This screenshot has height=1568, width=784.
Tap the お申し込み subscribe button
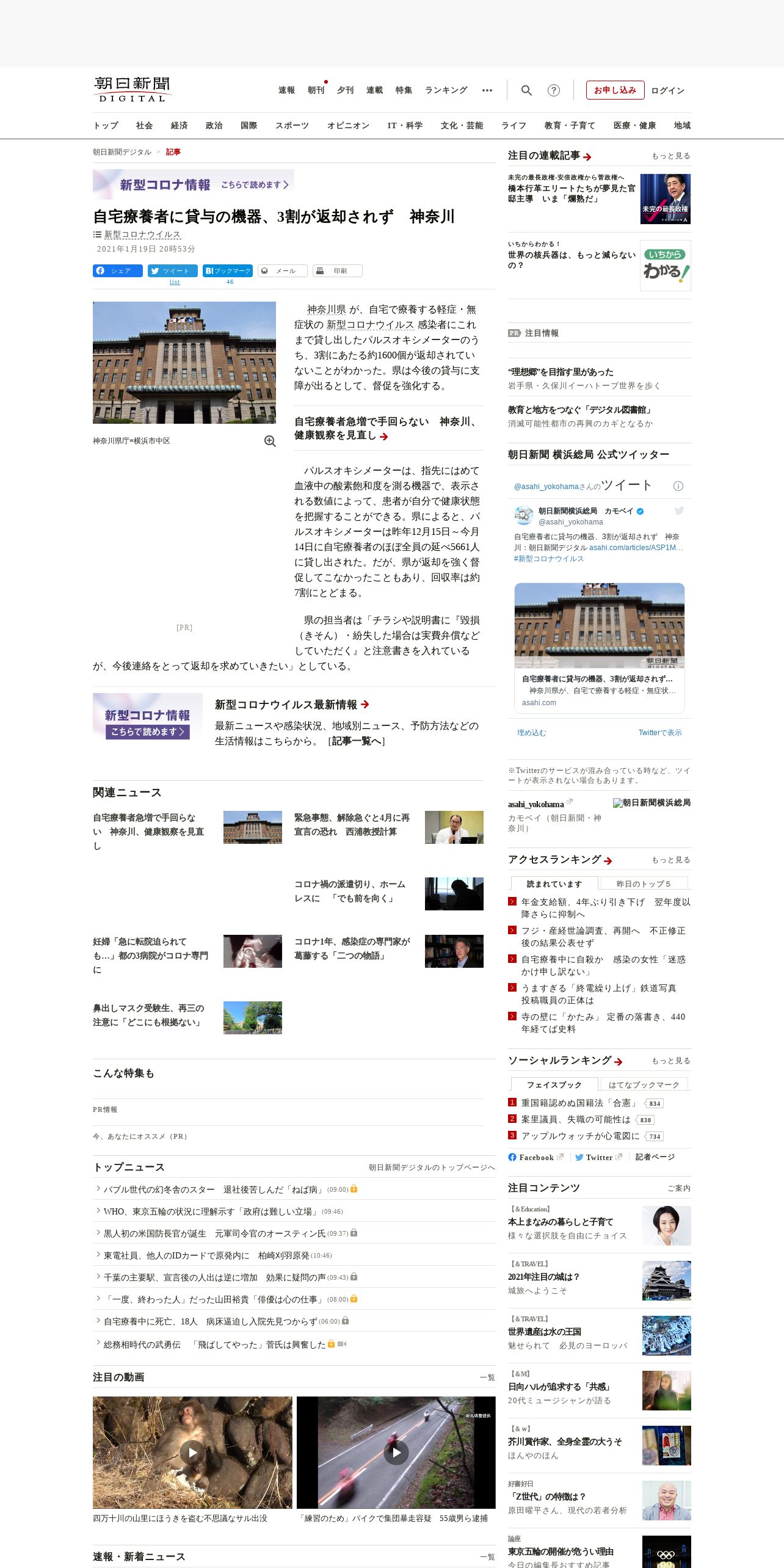(x=615, y=90)
